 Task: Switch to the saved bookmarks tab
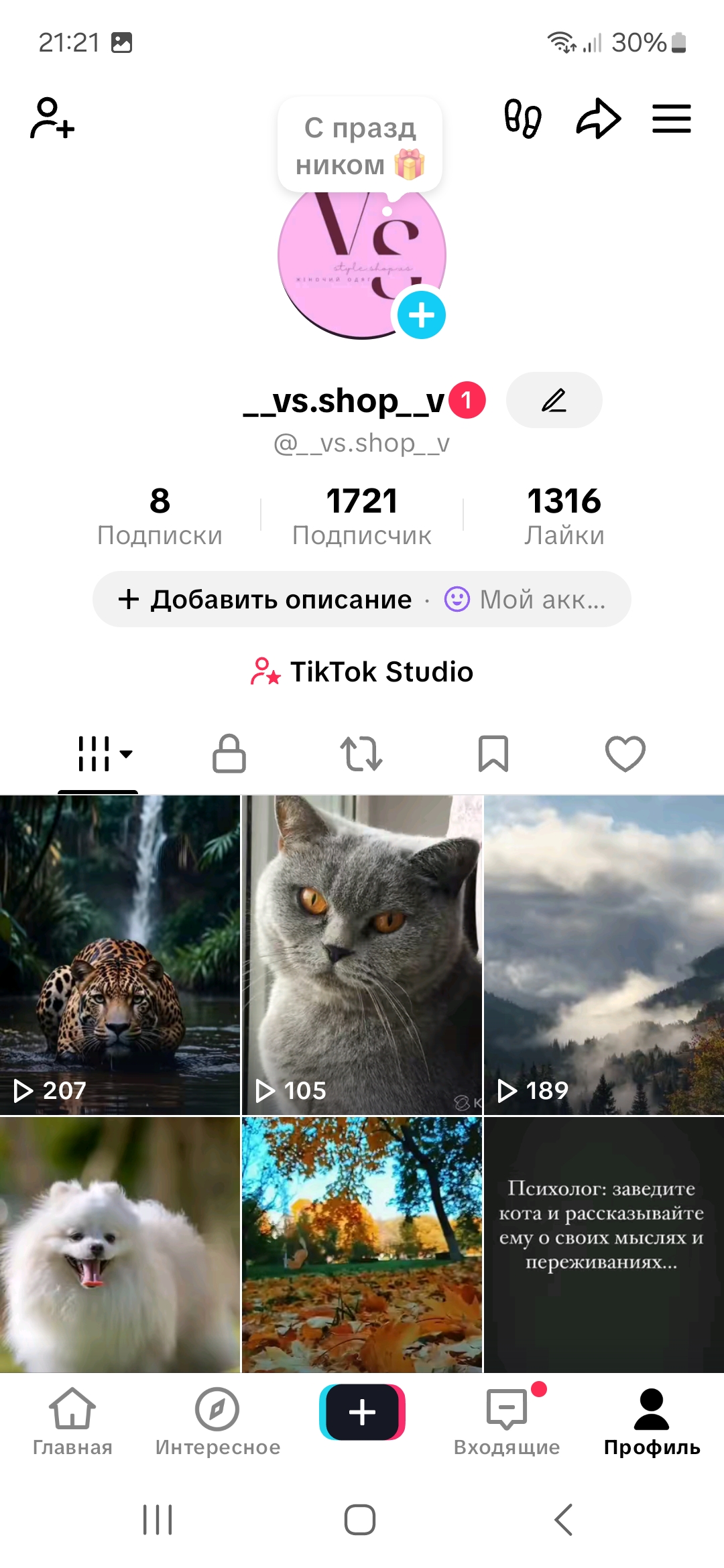[x=493, y=754]
